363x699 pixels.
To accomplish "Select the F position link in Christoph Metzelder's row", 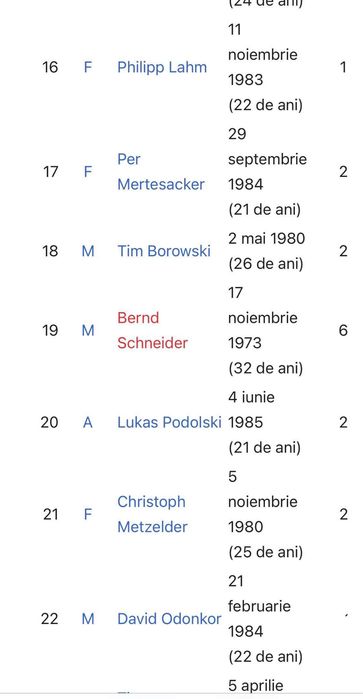I will (88, 514).
